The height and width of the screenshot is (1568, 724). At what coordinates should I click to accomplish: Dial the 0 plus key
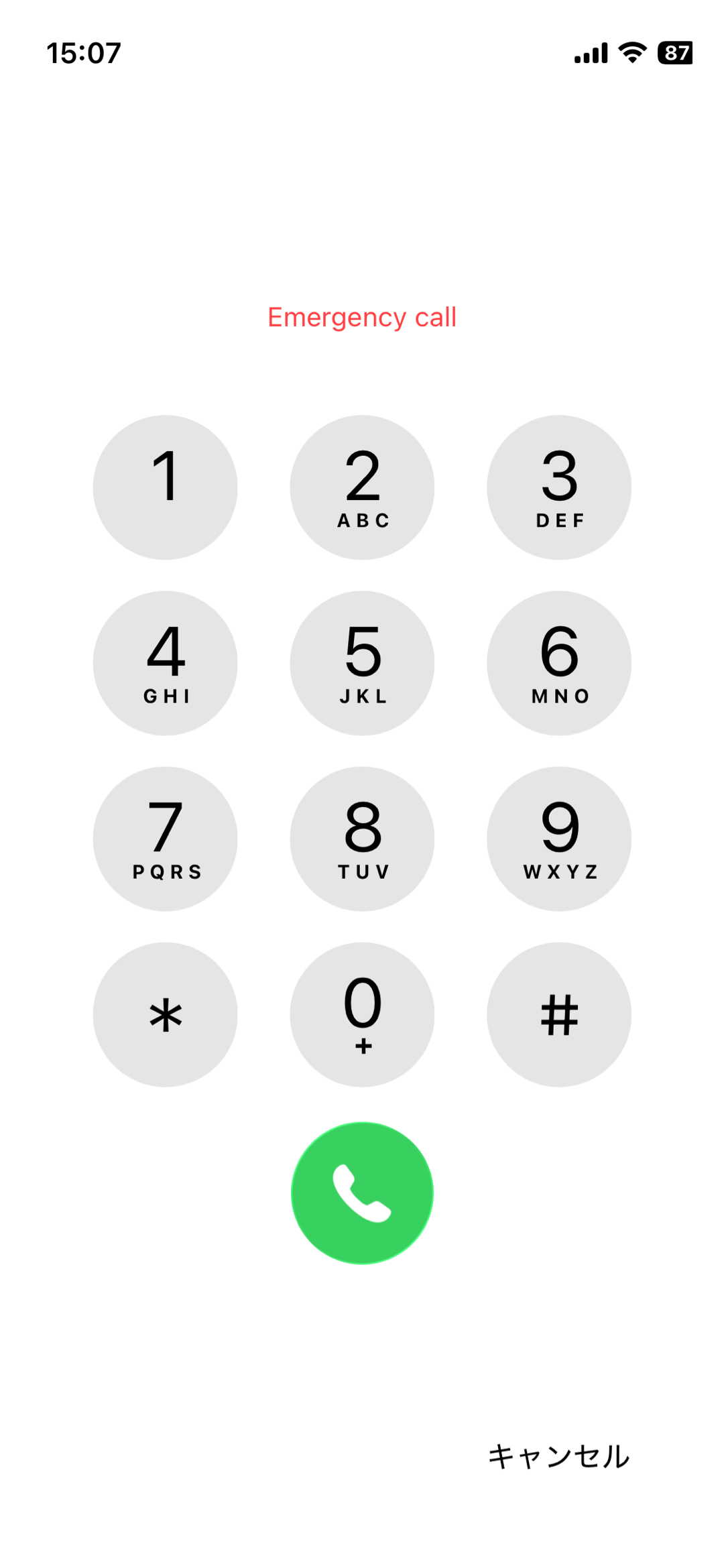pyautogui.click(x=362, y=1014)
